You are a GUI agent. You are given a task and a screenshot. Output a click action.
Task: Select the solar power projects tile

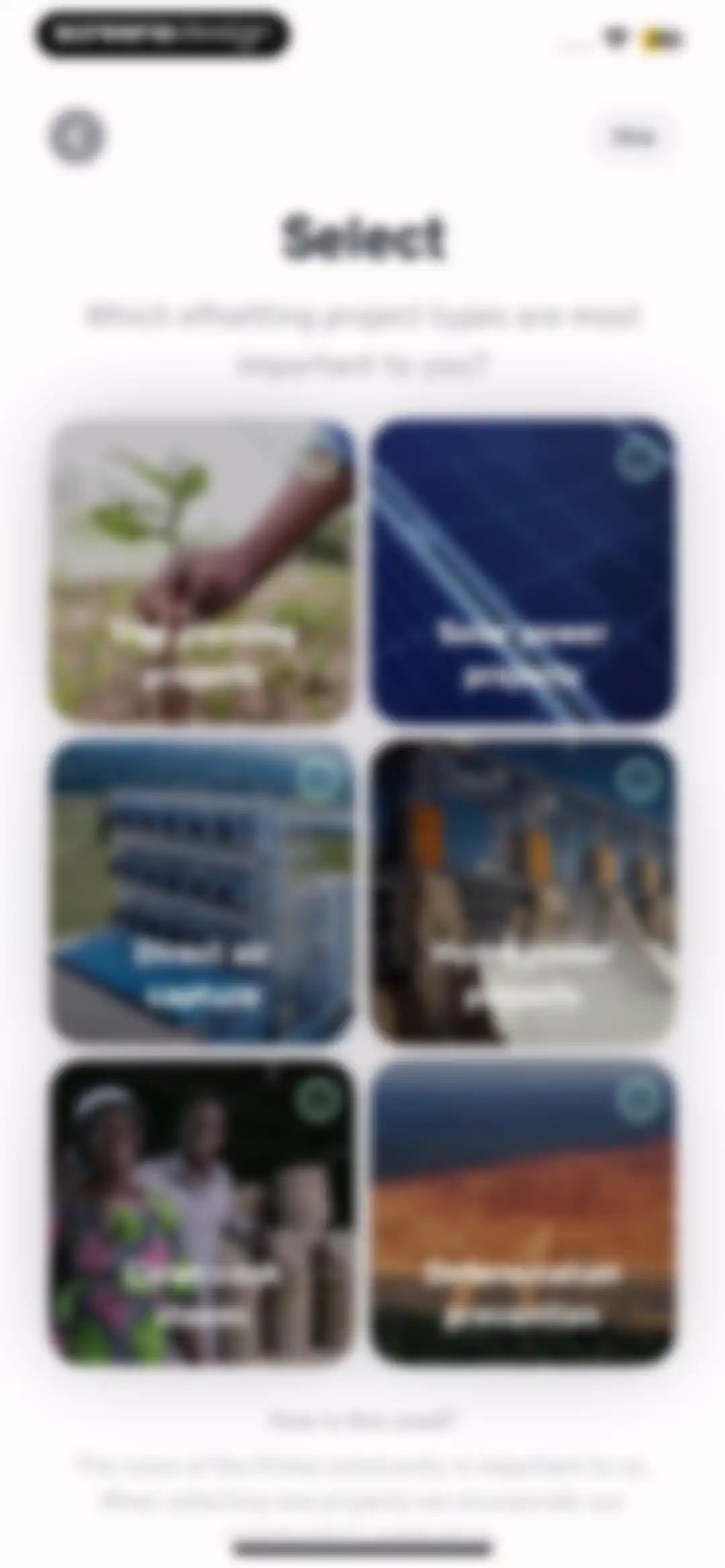522,570
